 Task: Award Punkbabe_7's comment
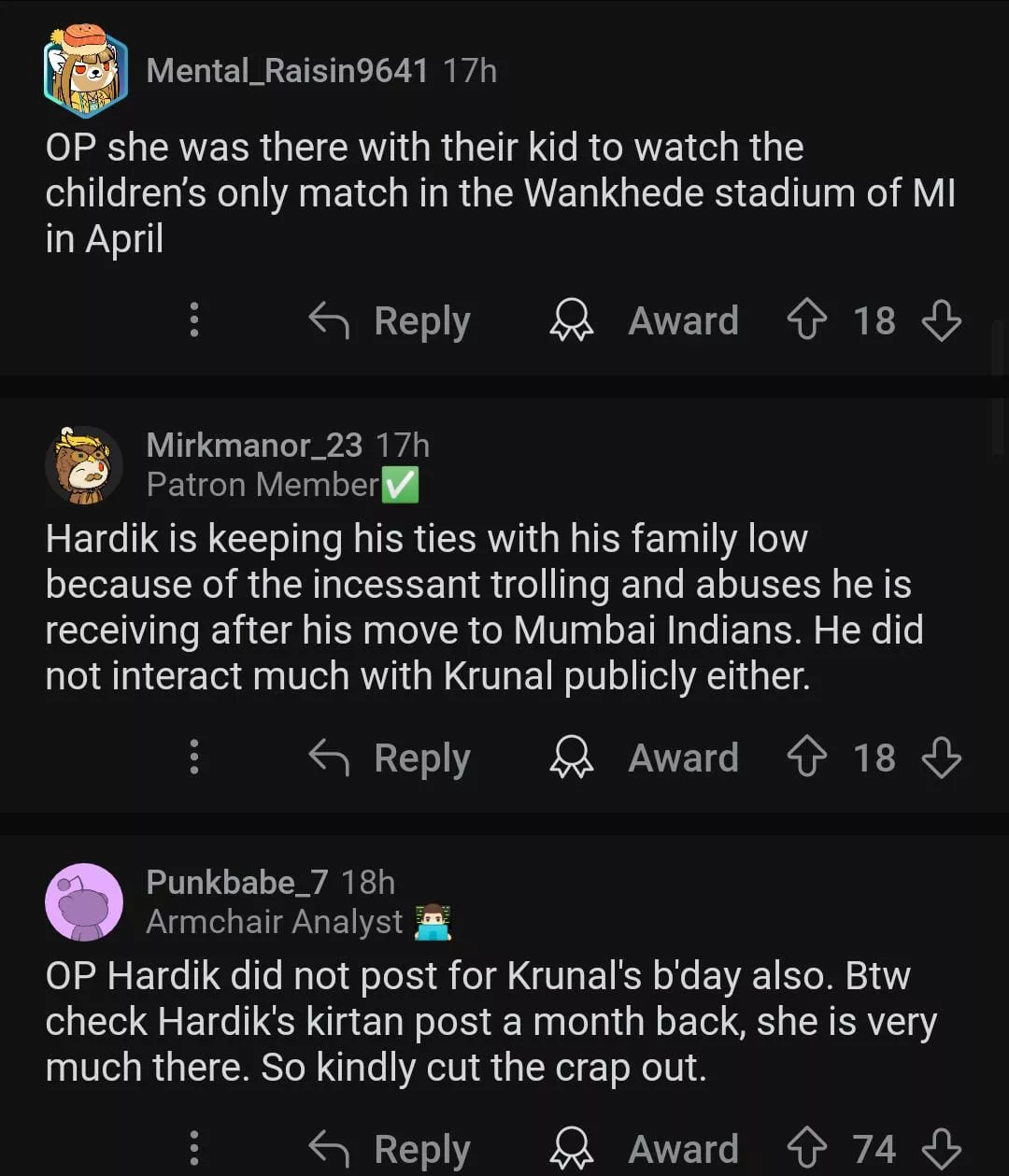645,1149
